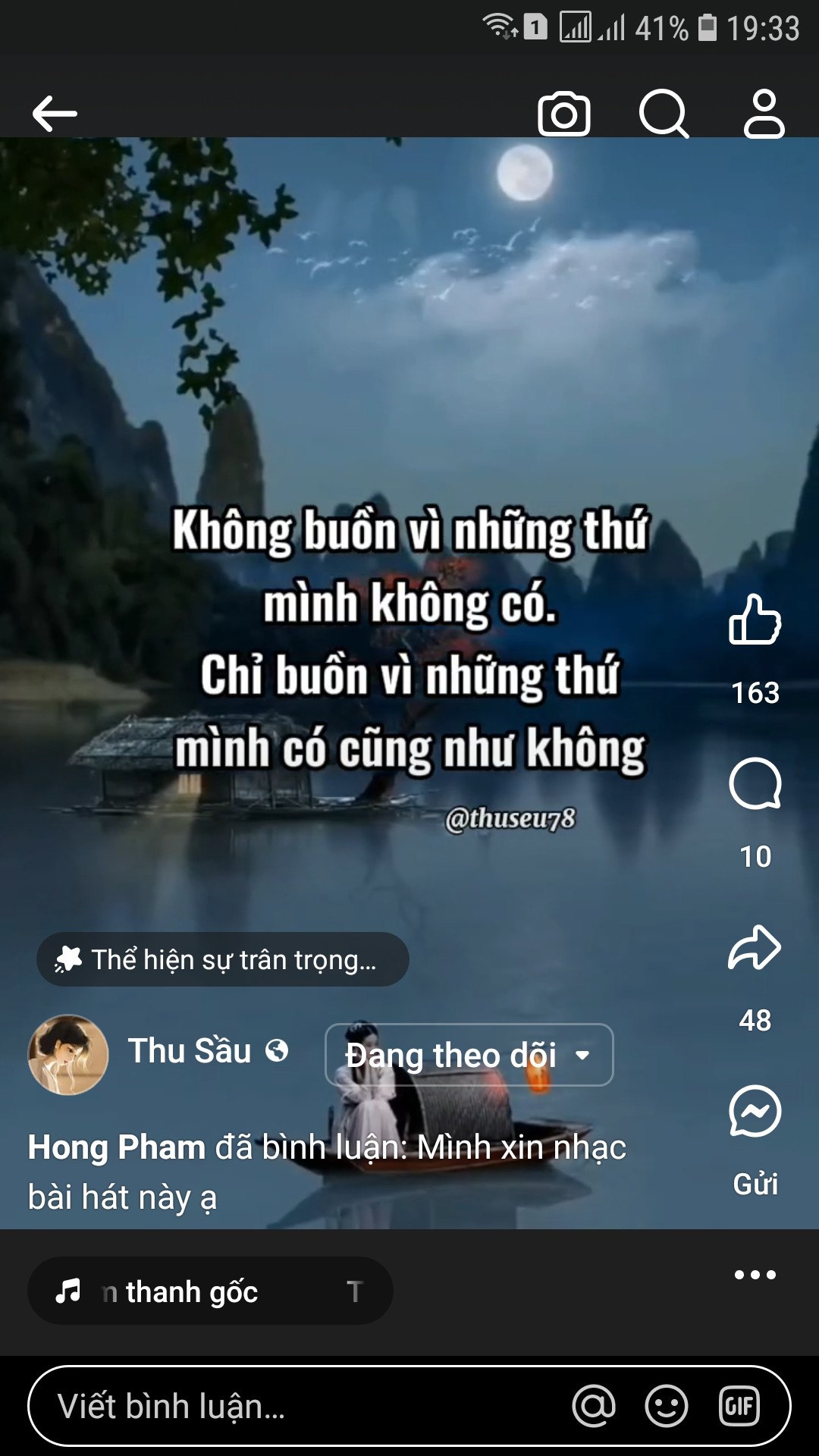The width and height of the screenshot is (819, 1456).
Task: Open Hong Pham's comment preview
Action: pos(327,1172)
